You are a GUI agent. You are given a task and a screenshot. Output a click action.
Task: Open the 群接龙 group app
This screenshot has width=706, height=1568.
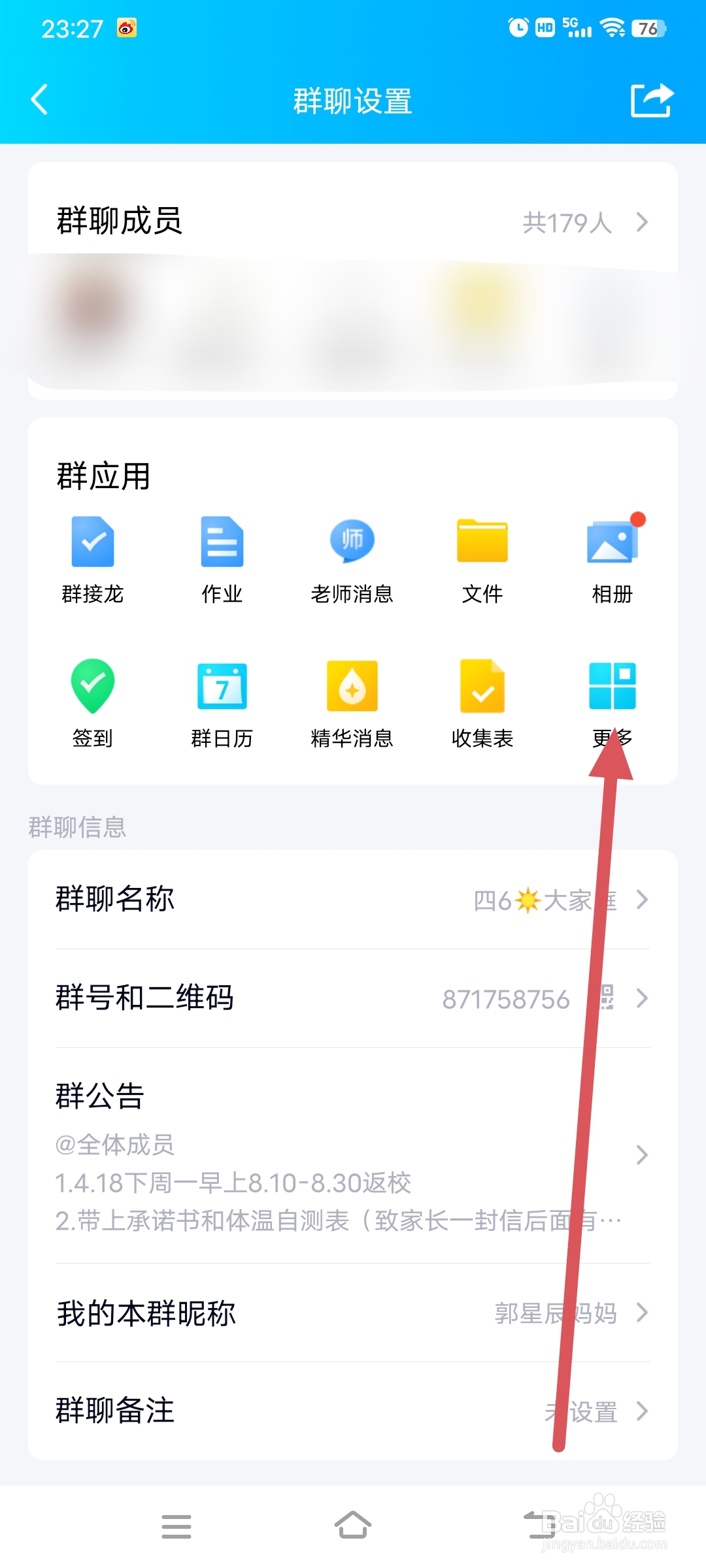(x=92, y=559)
